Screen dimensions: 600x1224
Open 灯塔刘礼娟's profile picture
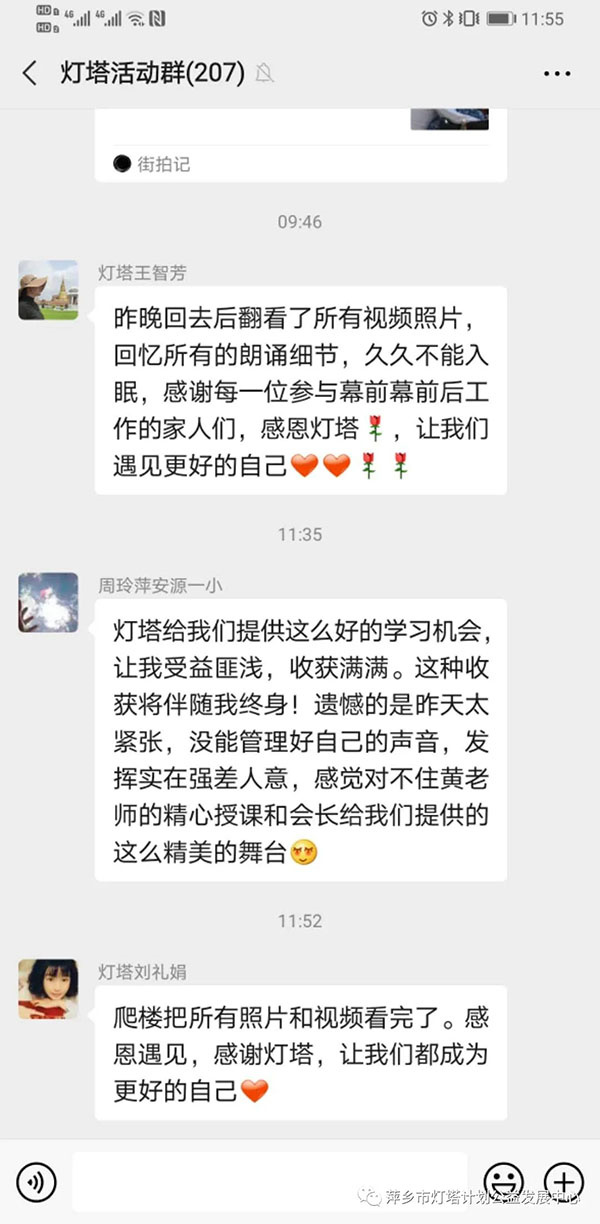tap(48, 988)
